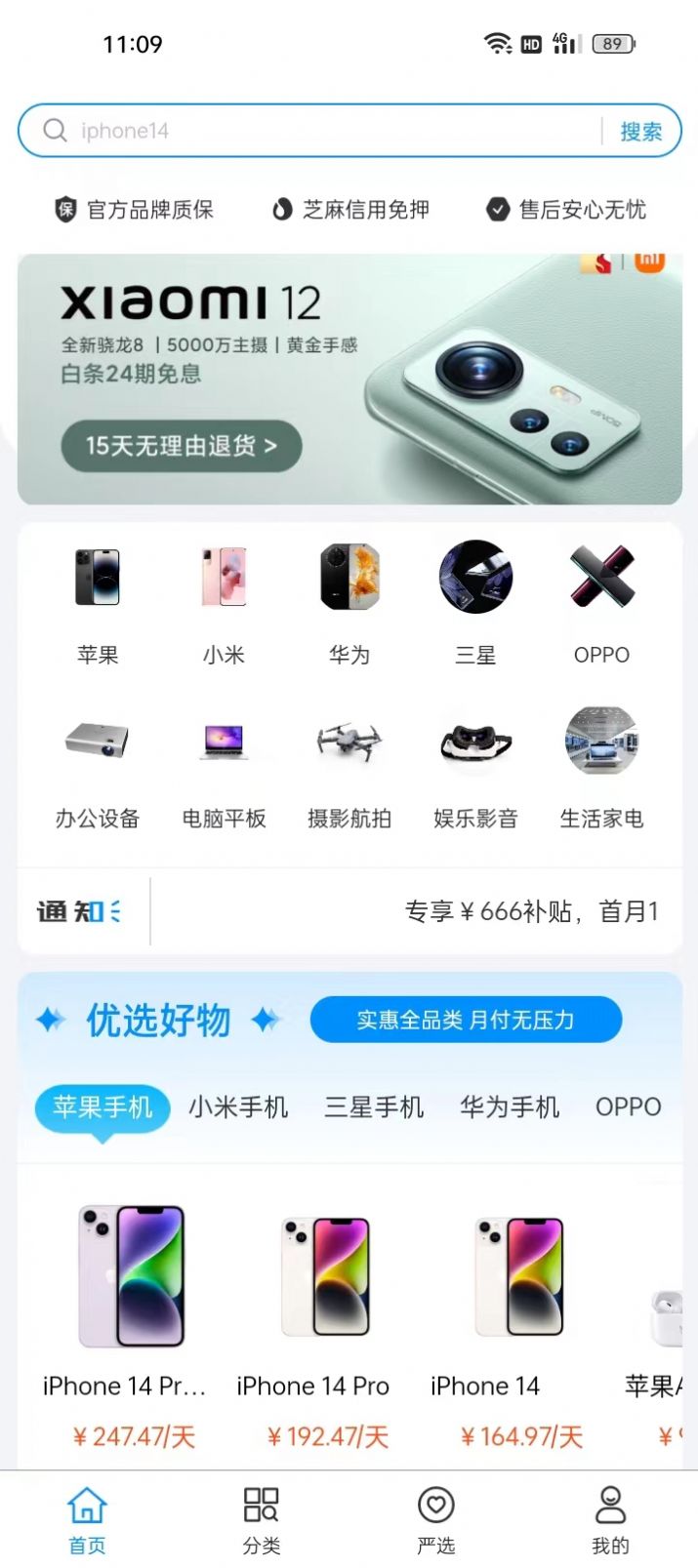Tap the iphone14 search input field

point(322,131)
